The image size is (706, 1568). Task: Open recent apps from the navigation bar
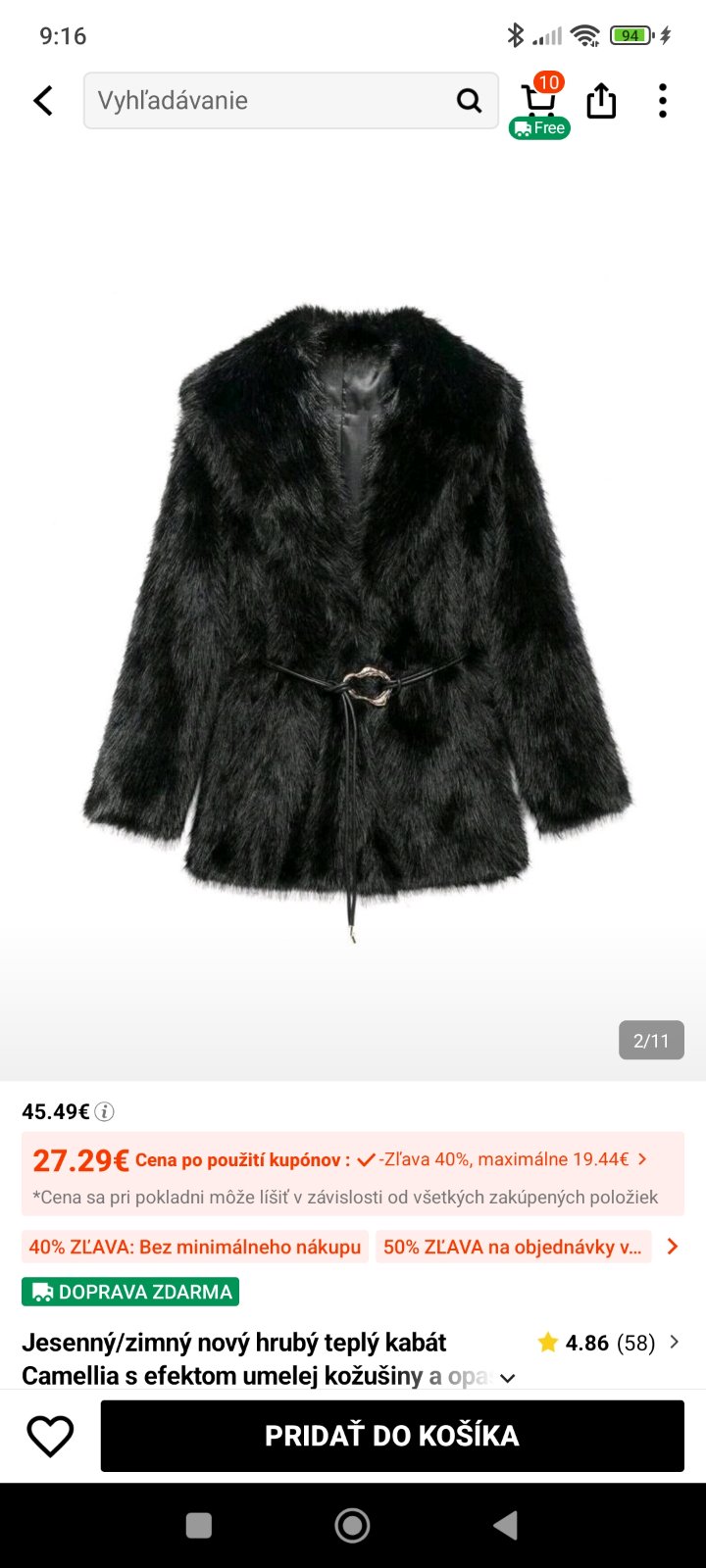(199, 1525)
